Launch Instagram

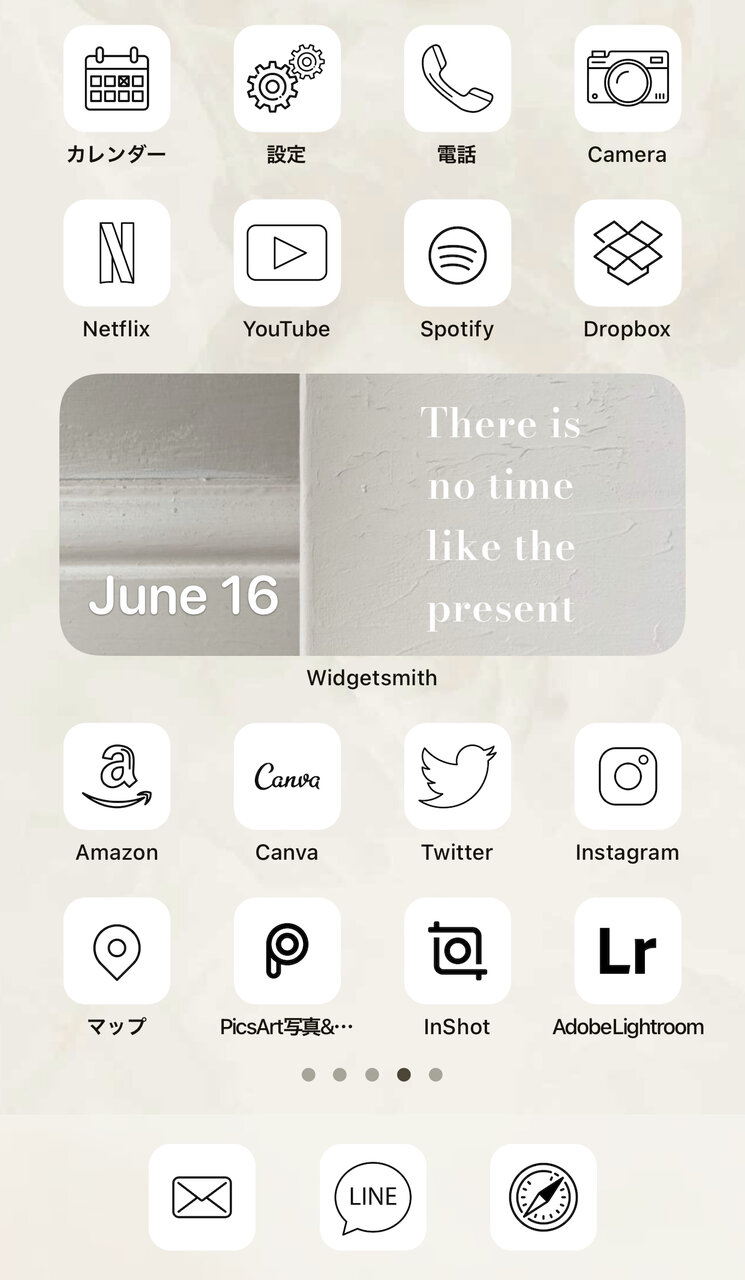628,776
